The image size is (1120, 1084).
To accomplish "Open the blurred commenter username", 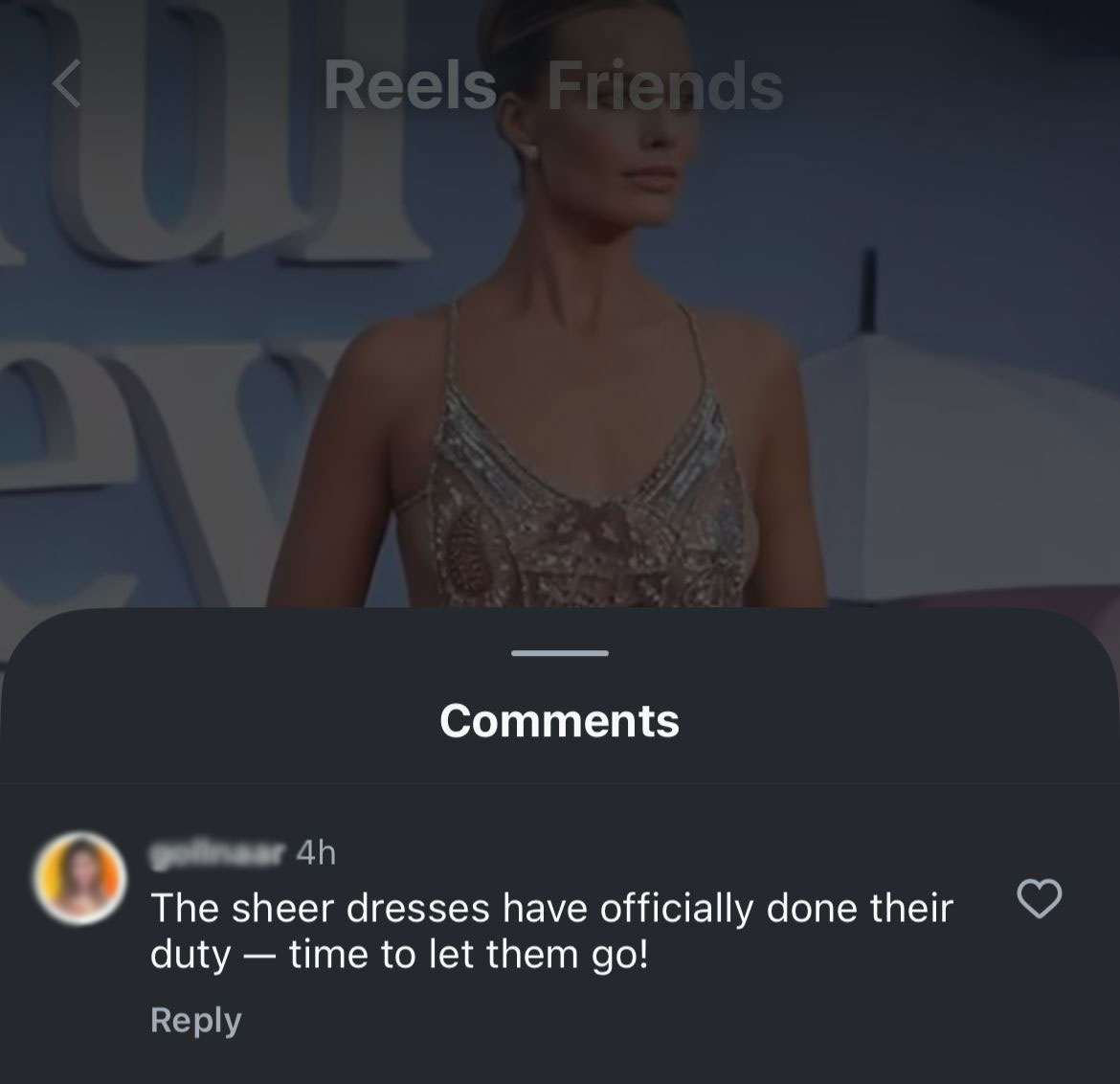I will pos(216,850).
